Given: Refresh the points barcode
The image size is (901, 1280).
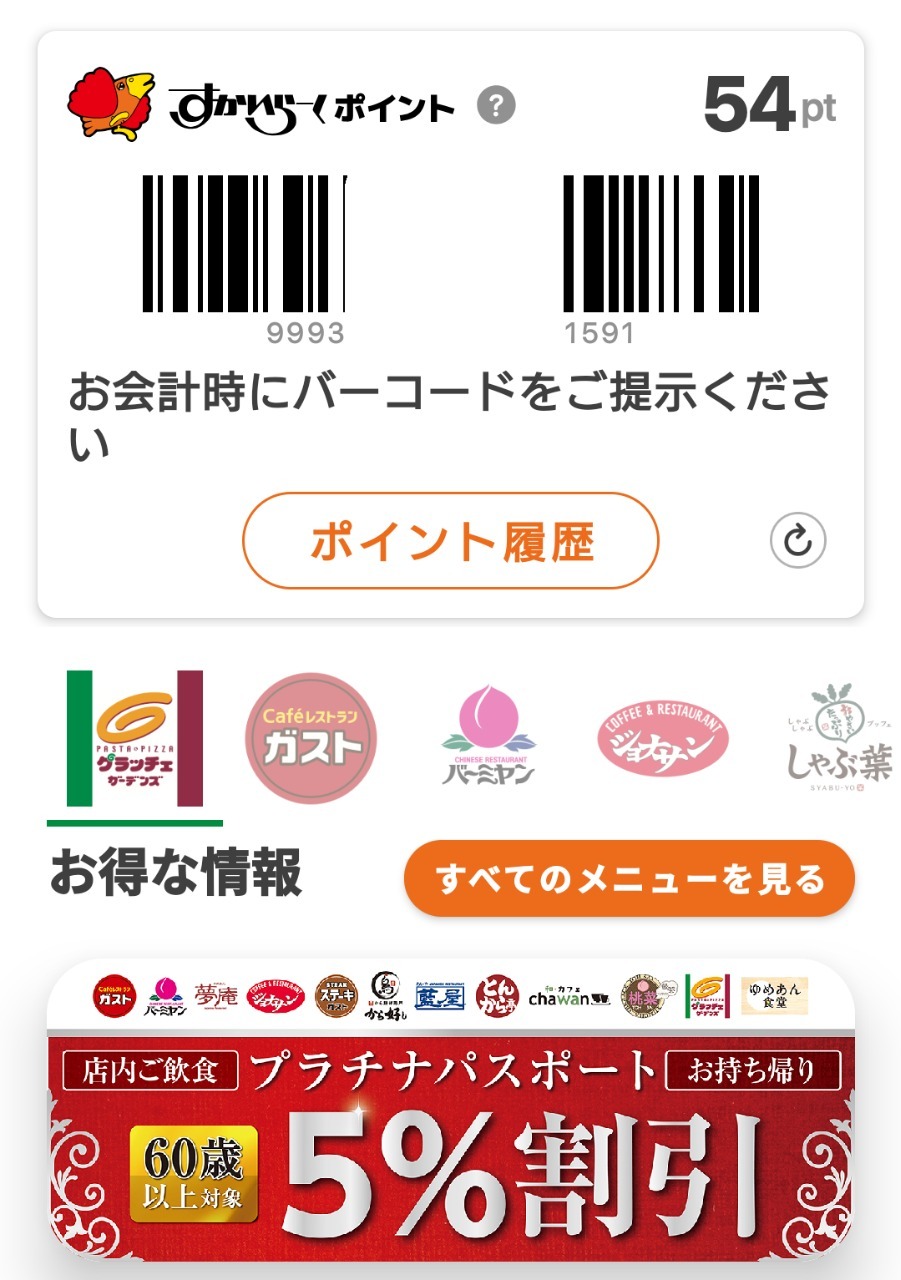Looking at the screenshot, I should pos(798,542).
